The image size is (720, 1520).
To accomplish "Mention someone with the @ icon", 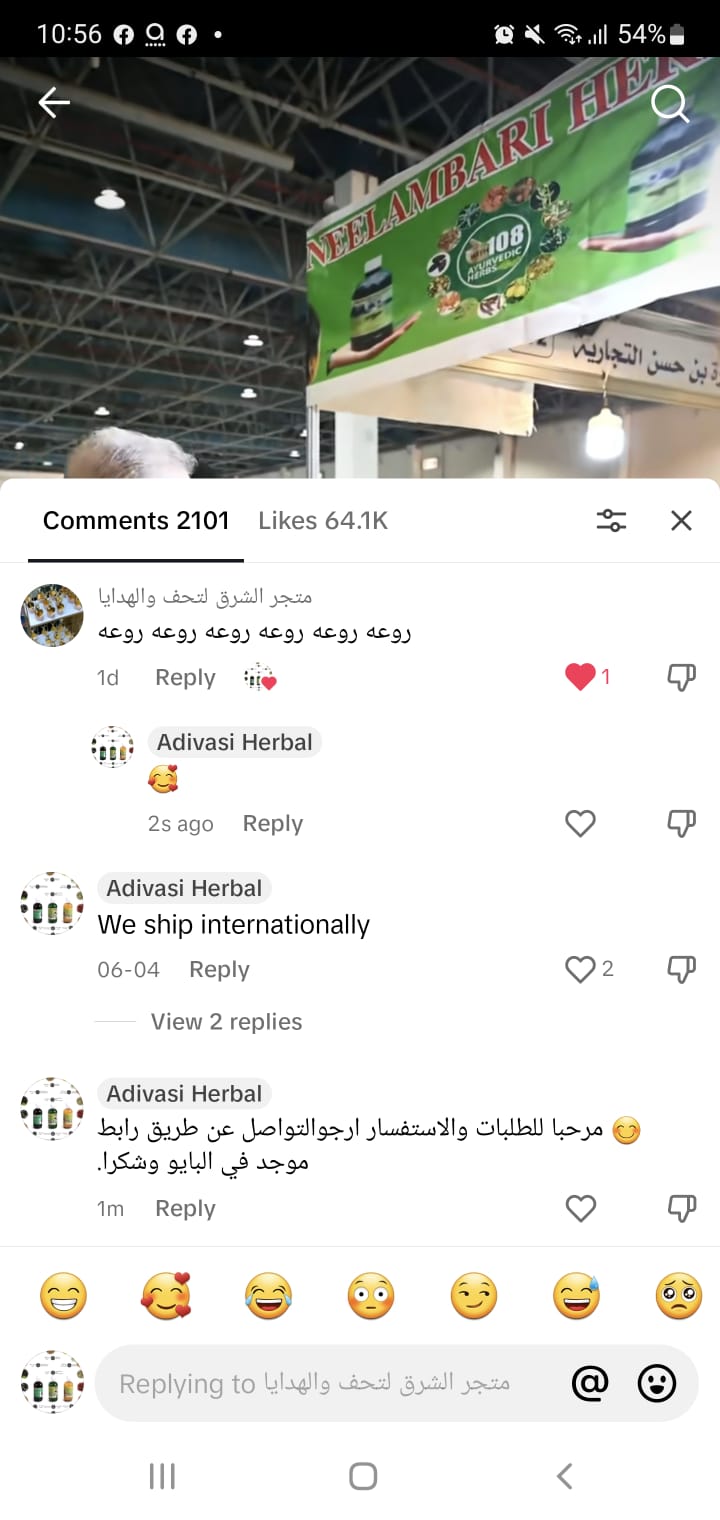I will tap(590, 1384).
